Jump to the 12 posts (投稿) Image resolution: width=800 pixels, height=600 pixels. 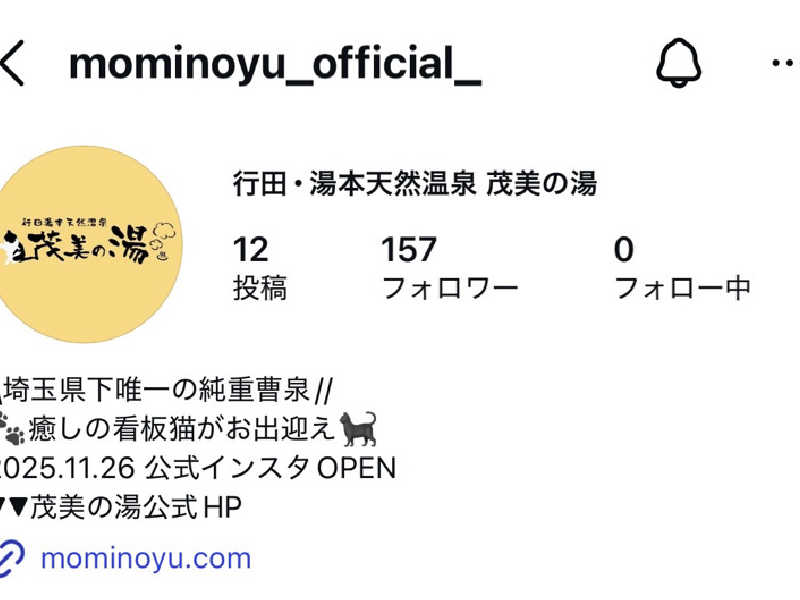pos(259,268)
